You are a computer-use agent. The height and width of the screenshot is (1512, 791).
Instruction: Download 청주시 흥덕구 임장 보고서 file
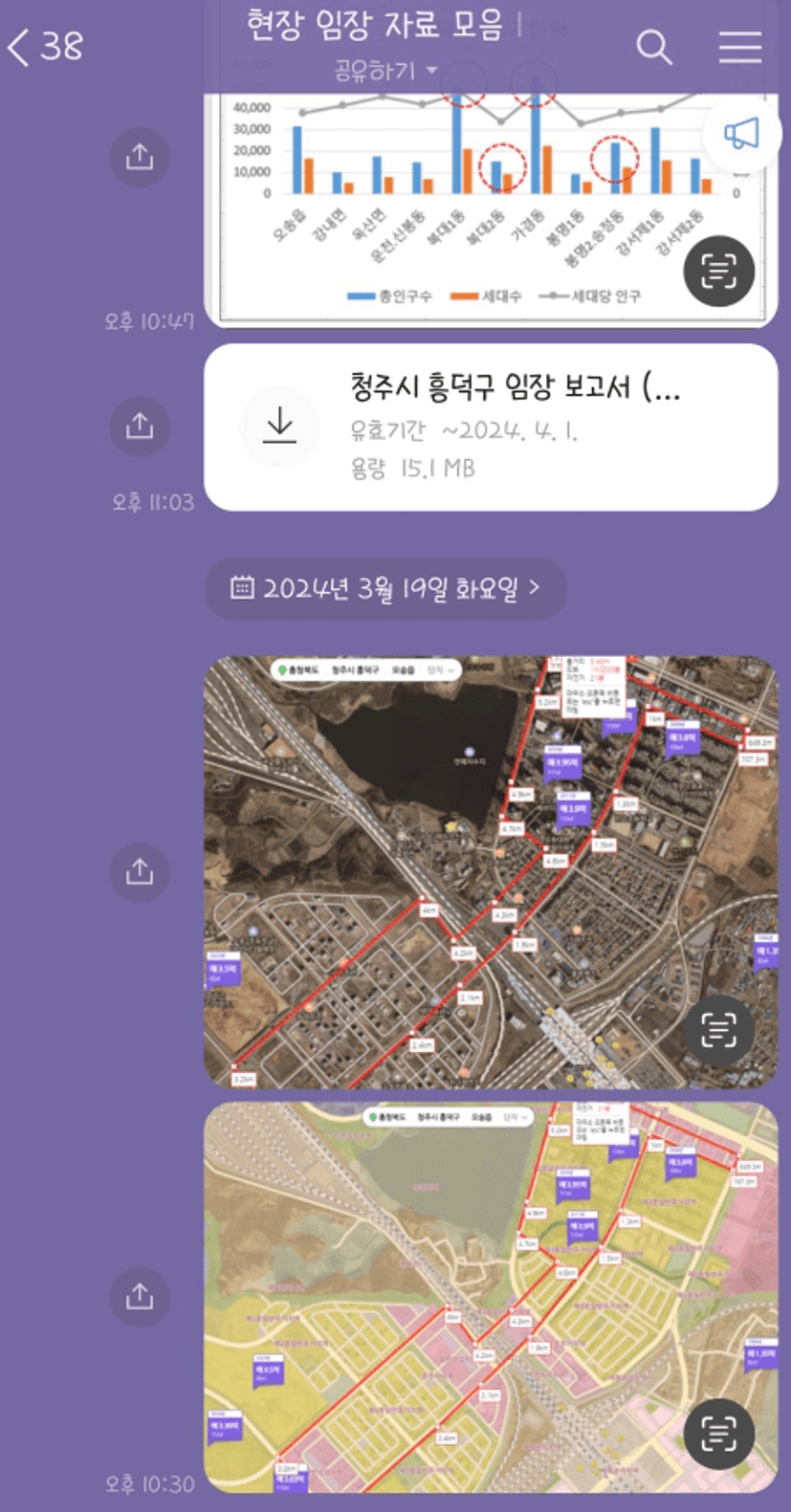[279, 426]
